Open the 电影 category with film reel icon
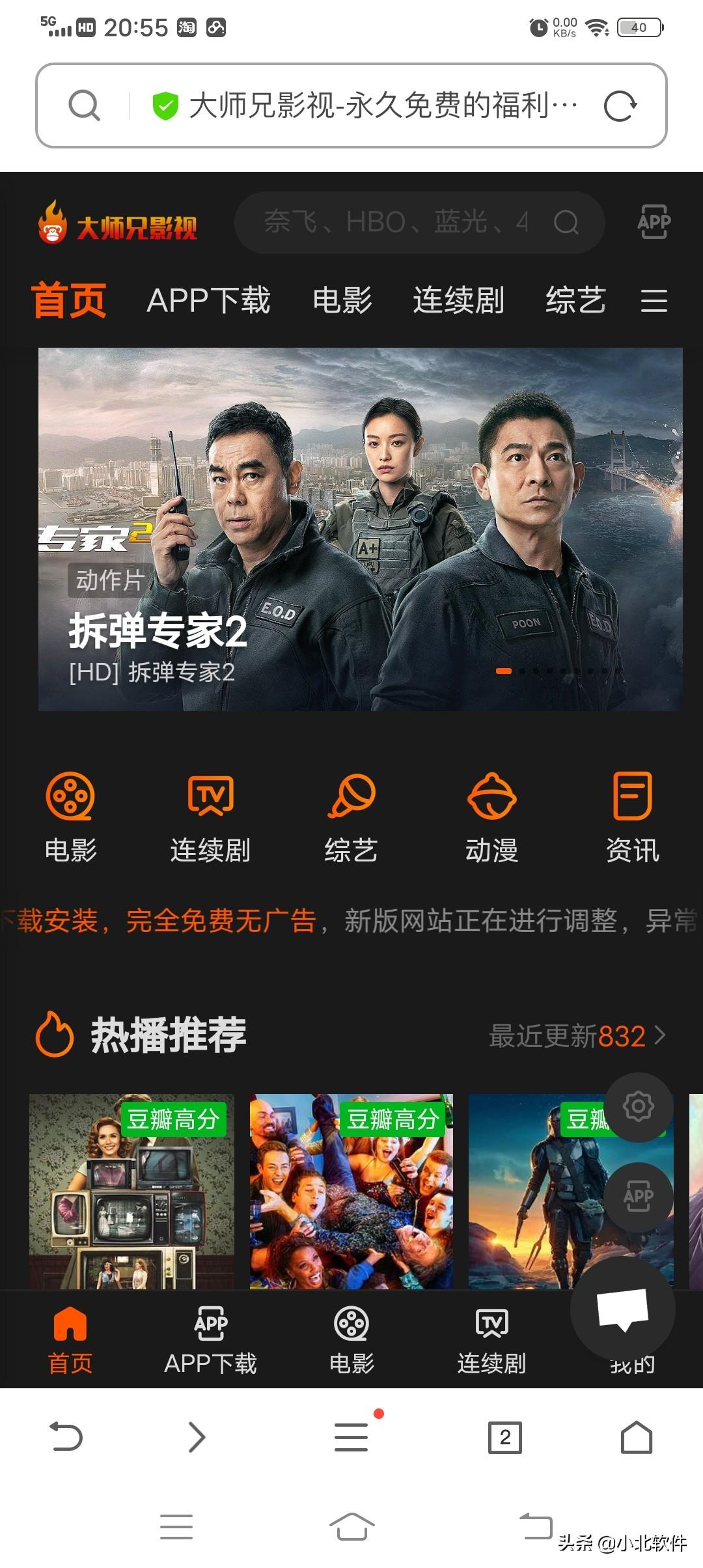The width and height of the screenshot is (703, 1568). click(70, 817)
